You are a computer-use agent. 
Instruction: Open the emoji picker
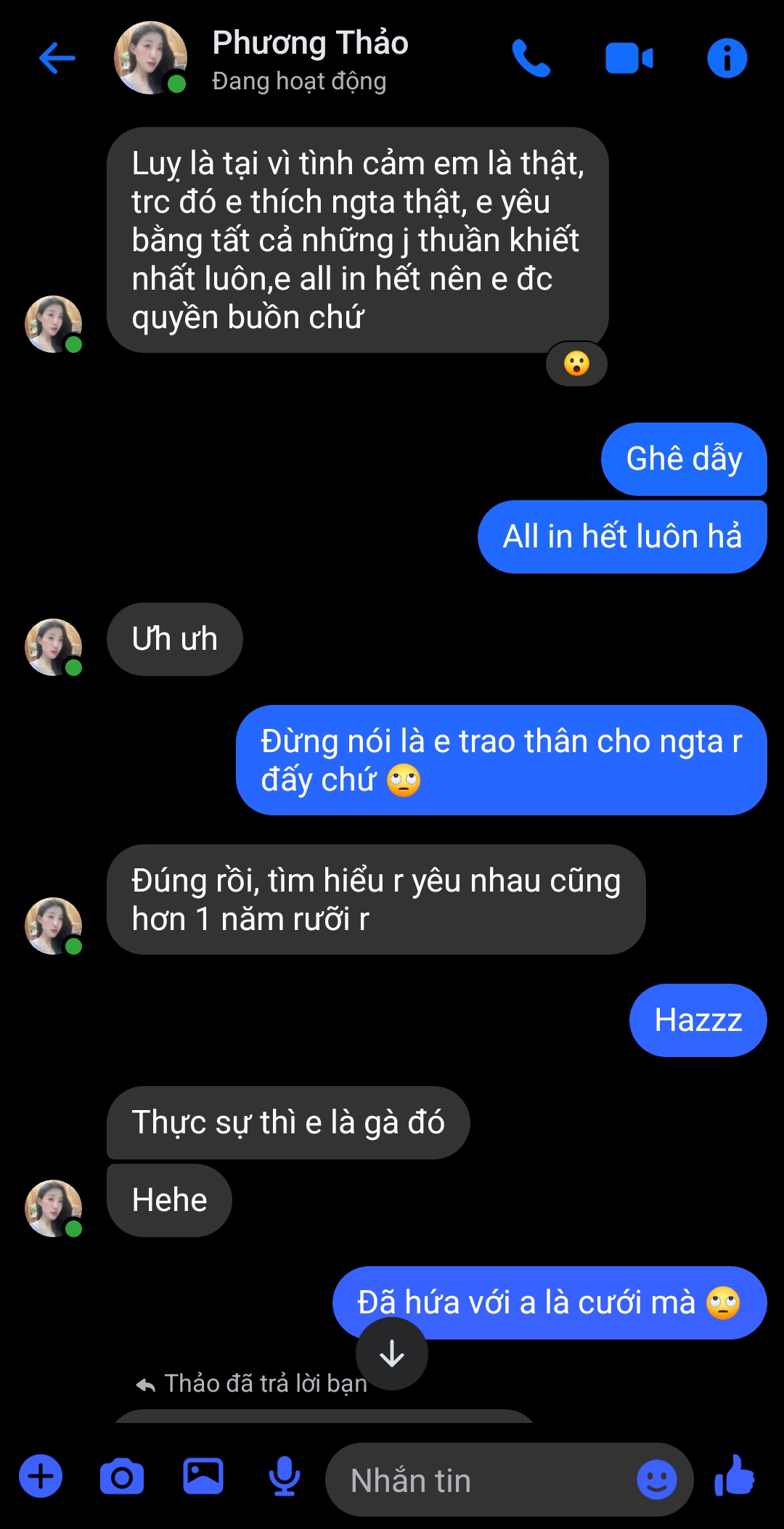[656, 1479]
